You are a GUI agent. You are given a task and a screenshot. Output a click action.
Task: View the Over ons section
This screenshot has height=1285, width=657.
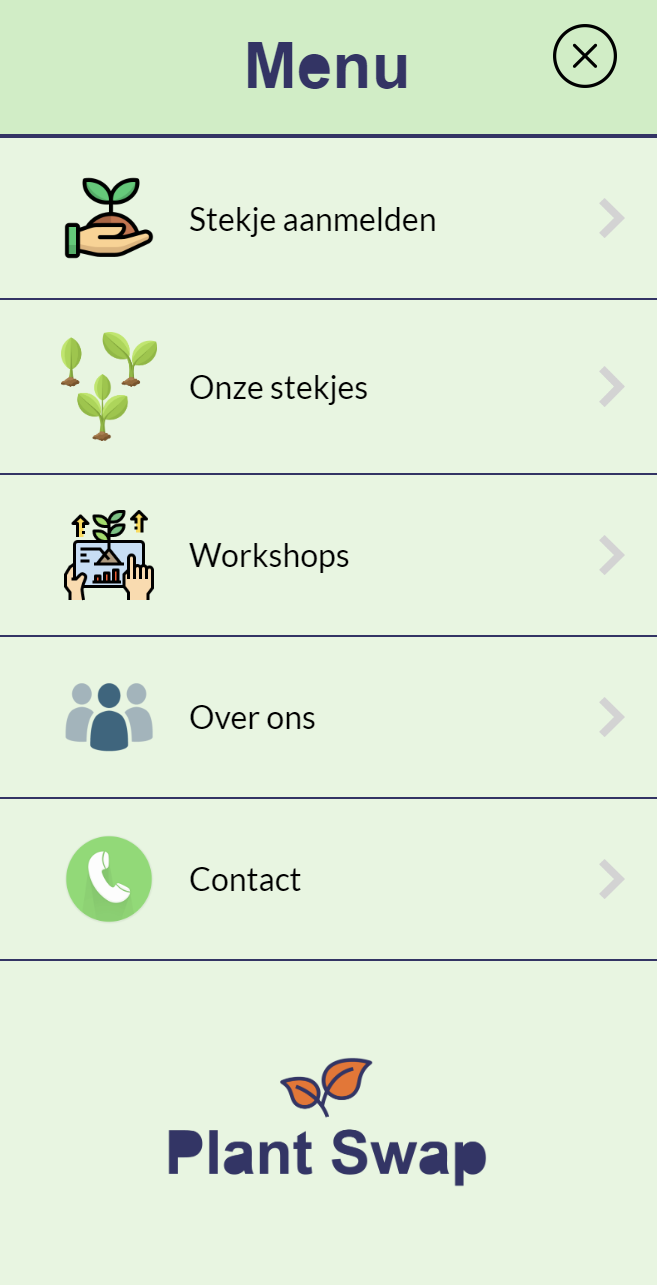pyautogui.click(x=252, y=717)
